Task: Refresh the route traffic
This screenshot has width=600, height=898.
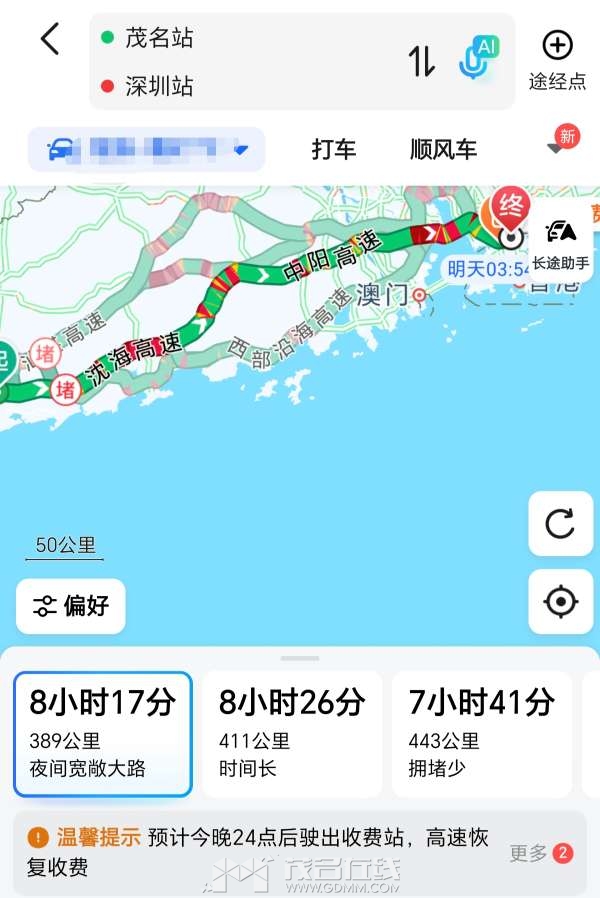Action: pyautogui.click(x=560, y=524)
